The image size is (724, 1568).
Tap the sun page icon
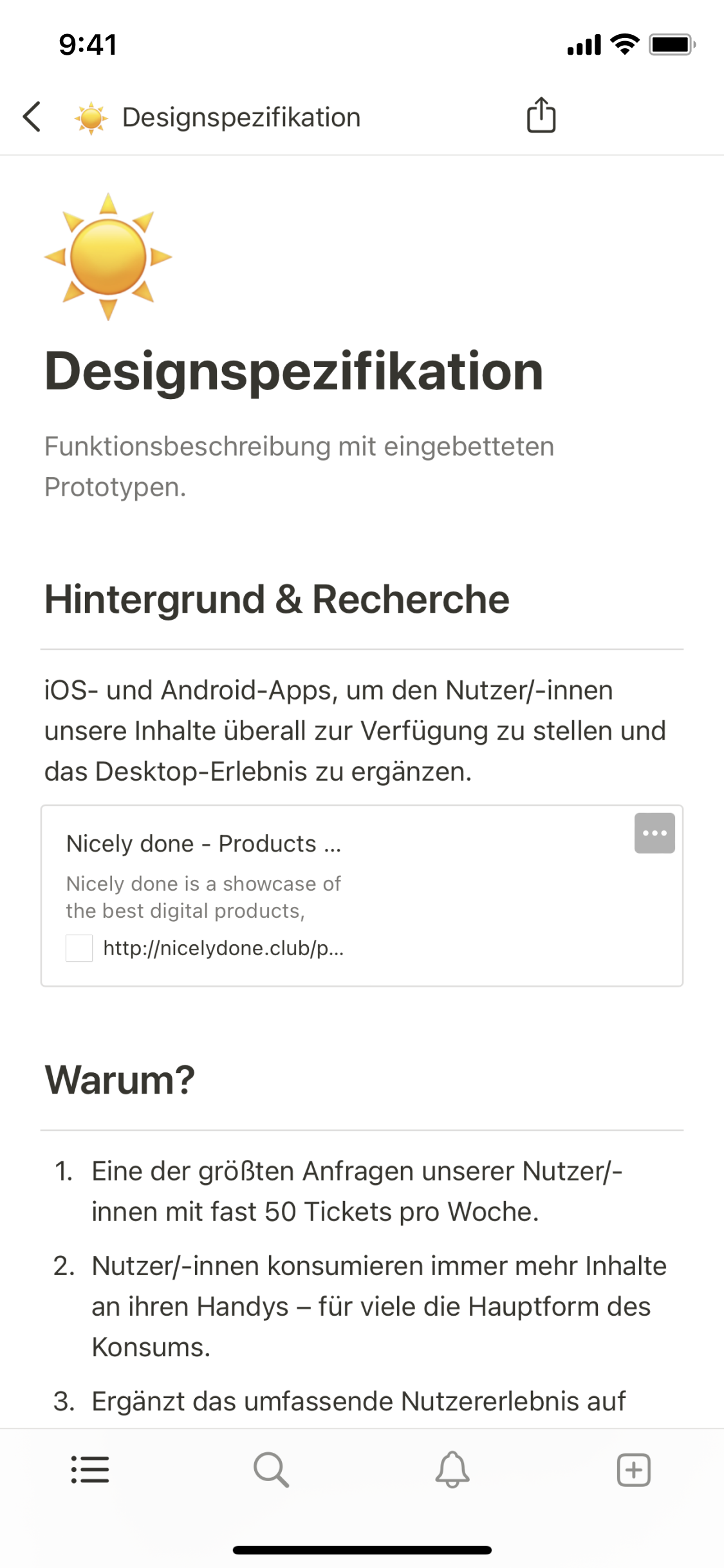click(108, 257)
